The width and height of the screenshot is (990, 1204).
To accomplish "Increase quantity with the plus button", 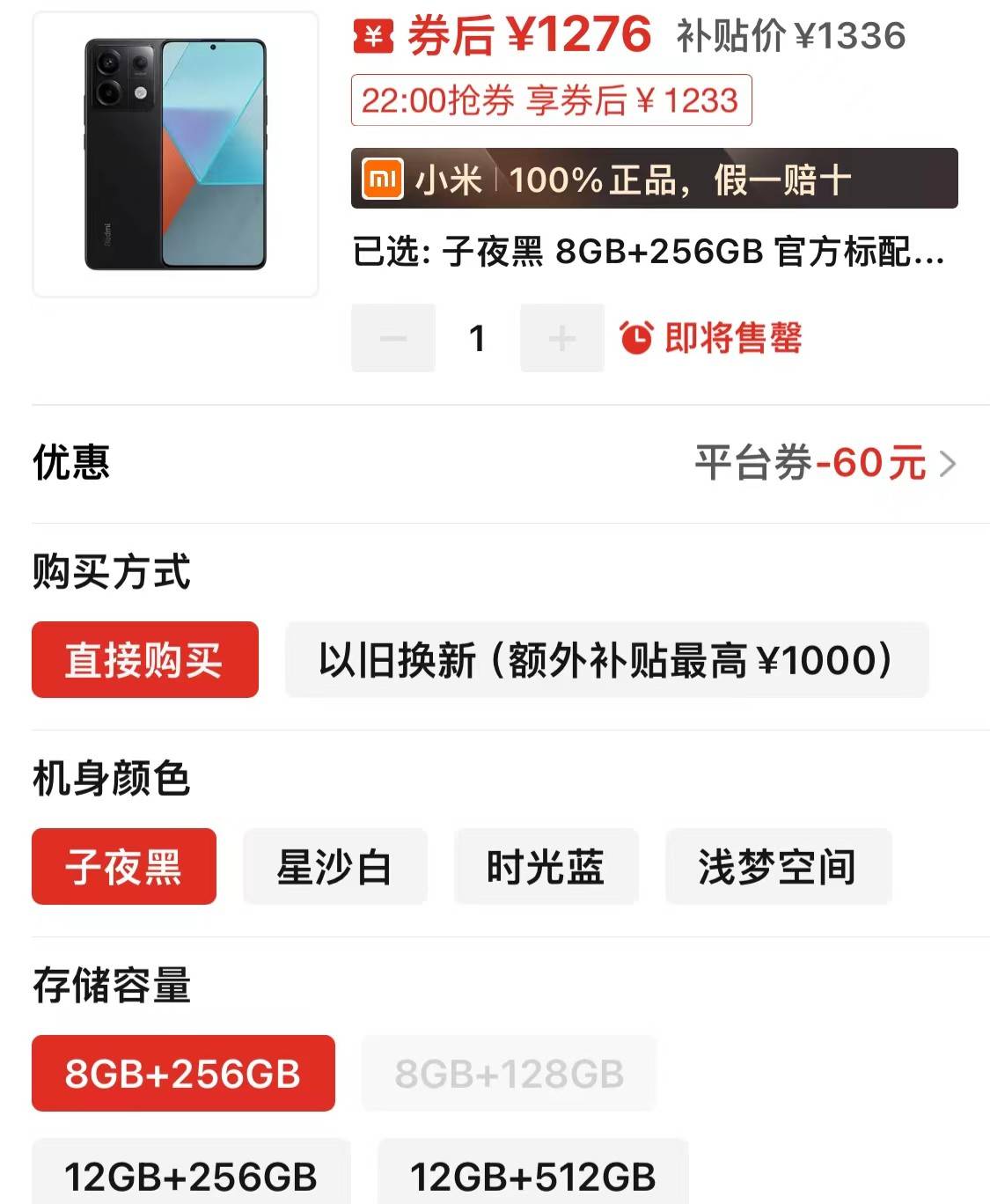I will coord(561,338).
